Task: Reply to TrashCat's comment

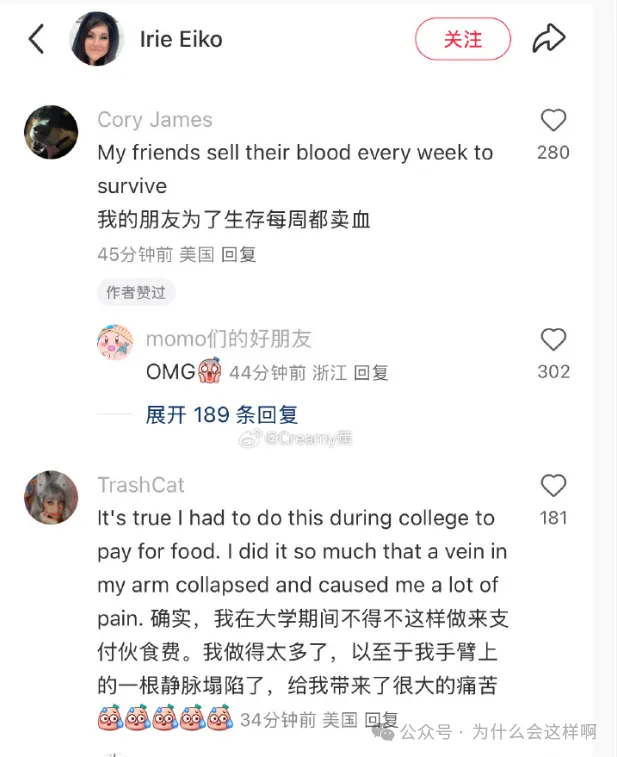Action: coord(381,719)
